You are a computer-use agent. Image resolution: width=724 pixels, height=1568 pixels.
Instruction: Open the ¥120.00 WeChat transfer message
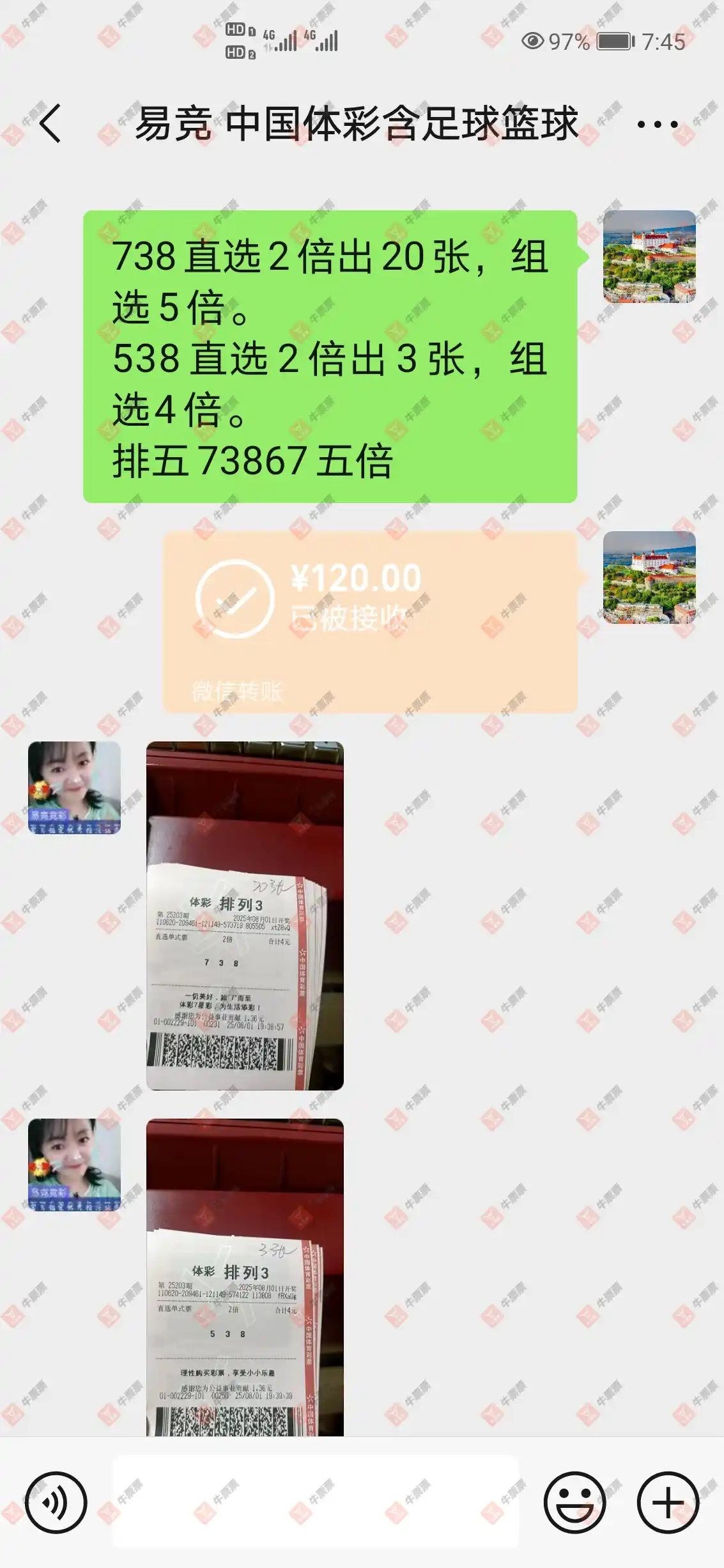(369, 621)
